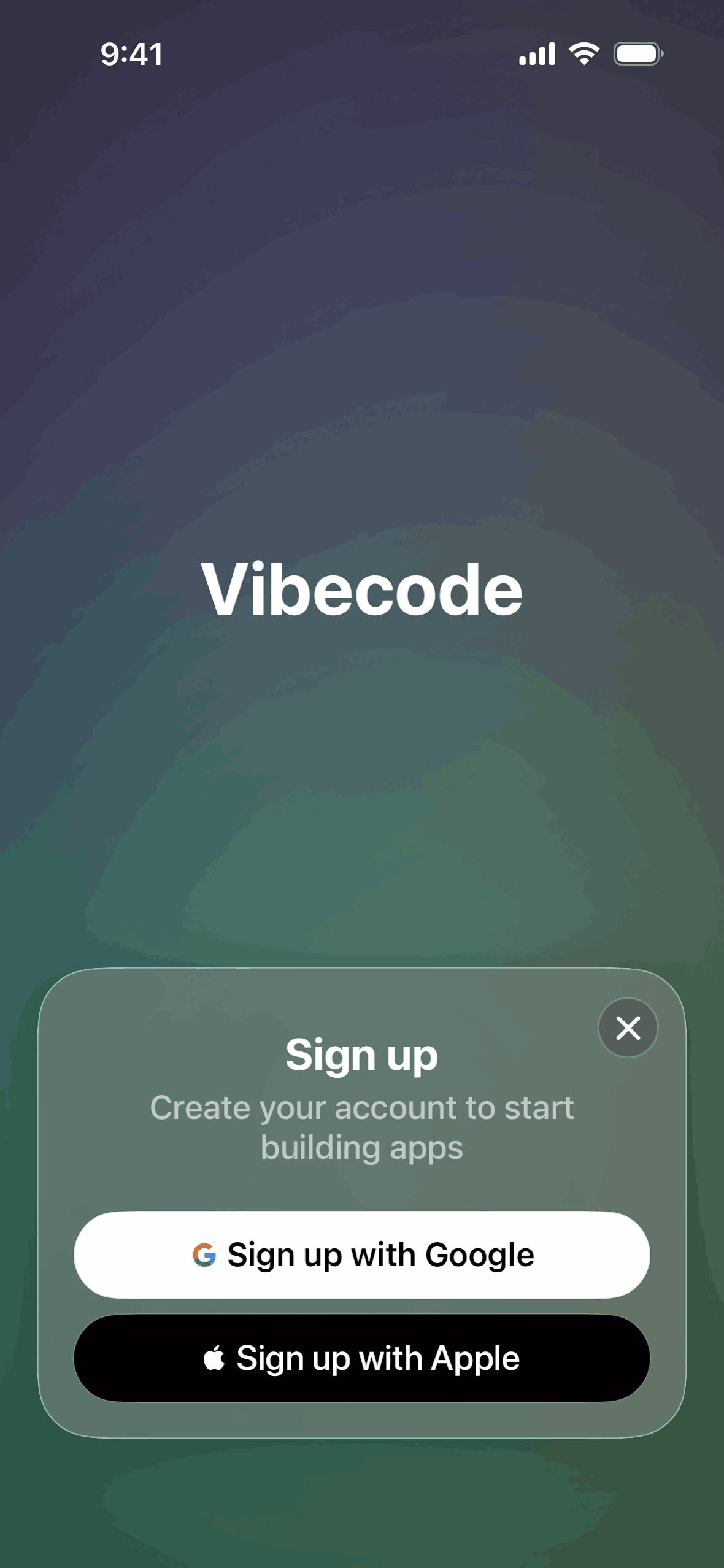Screen dimensions: 724x1568
Task: Select Sign up with Apple
Action: (362, 1358)
